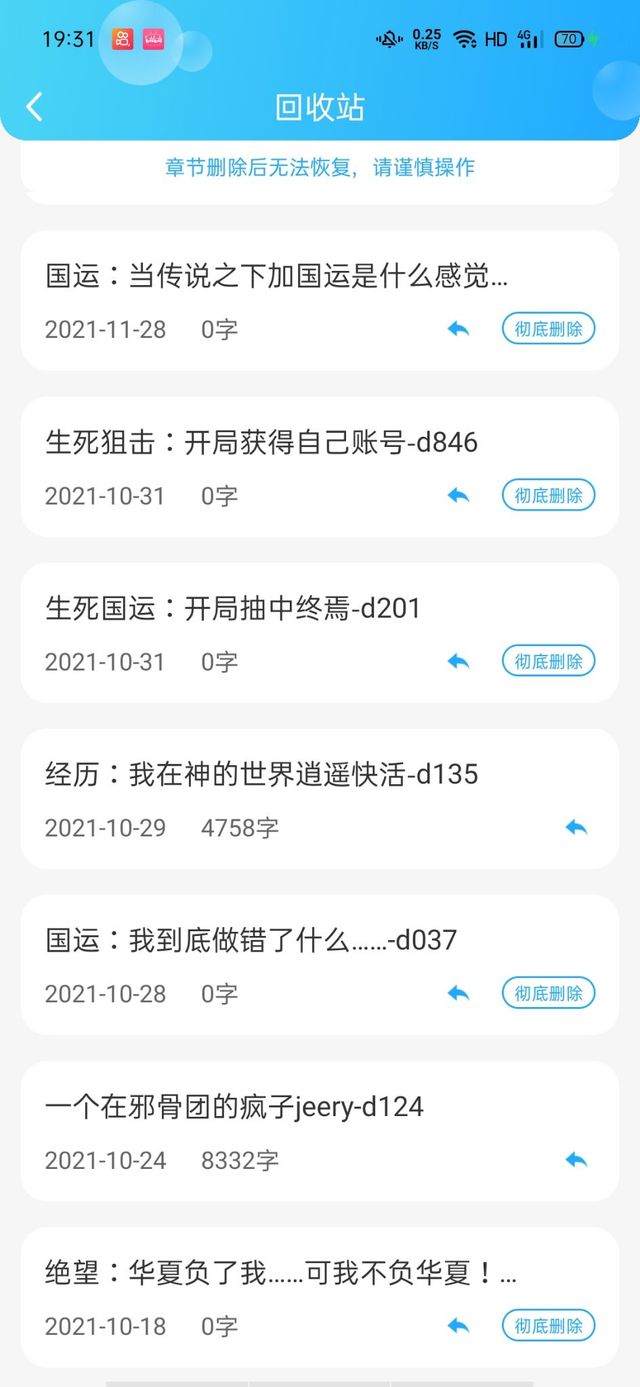
Task: Permanently delete 生死国运：开局抽中终焉-d201
Action: pyautogui.click(x=548, y=661)
